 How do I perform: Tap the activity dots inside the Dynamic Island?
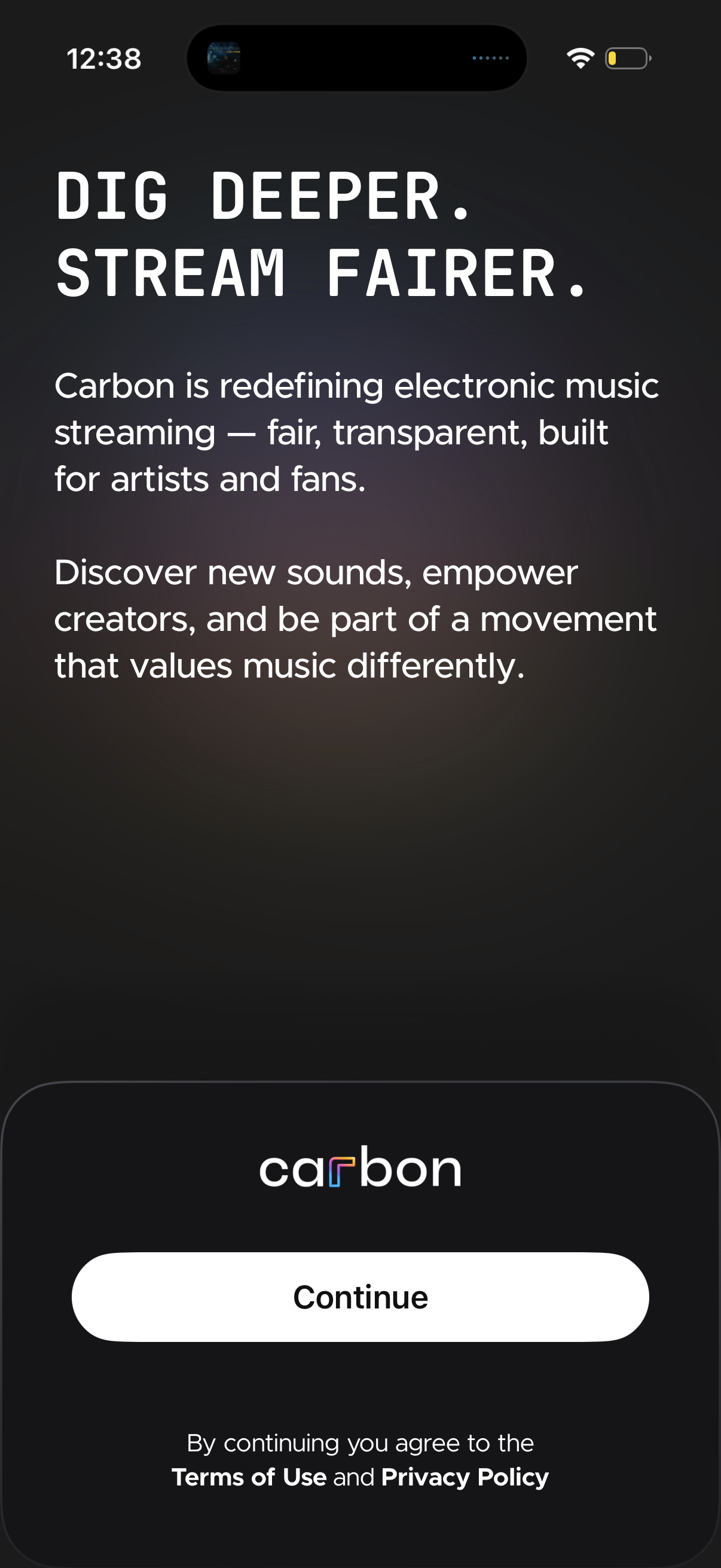click(x=491, y=59)
